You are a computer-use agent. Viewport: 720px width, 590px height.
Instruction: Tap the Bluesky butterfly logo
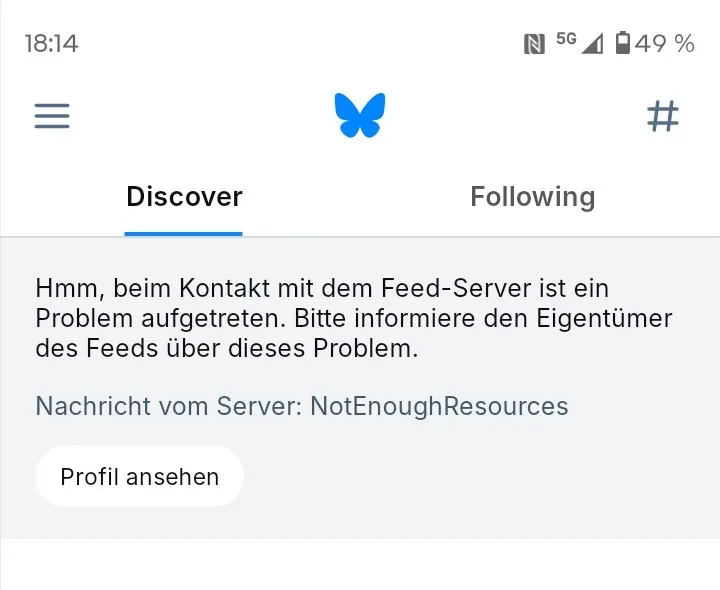(360, 115)
